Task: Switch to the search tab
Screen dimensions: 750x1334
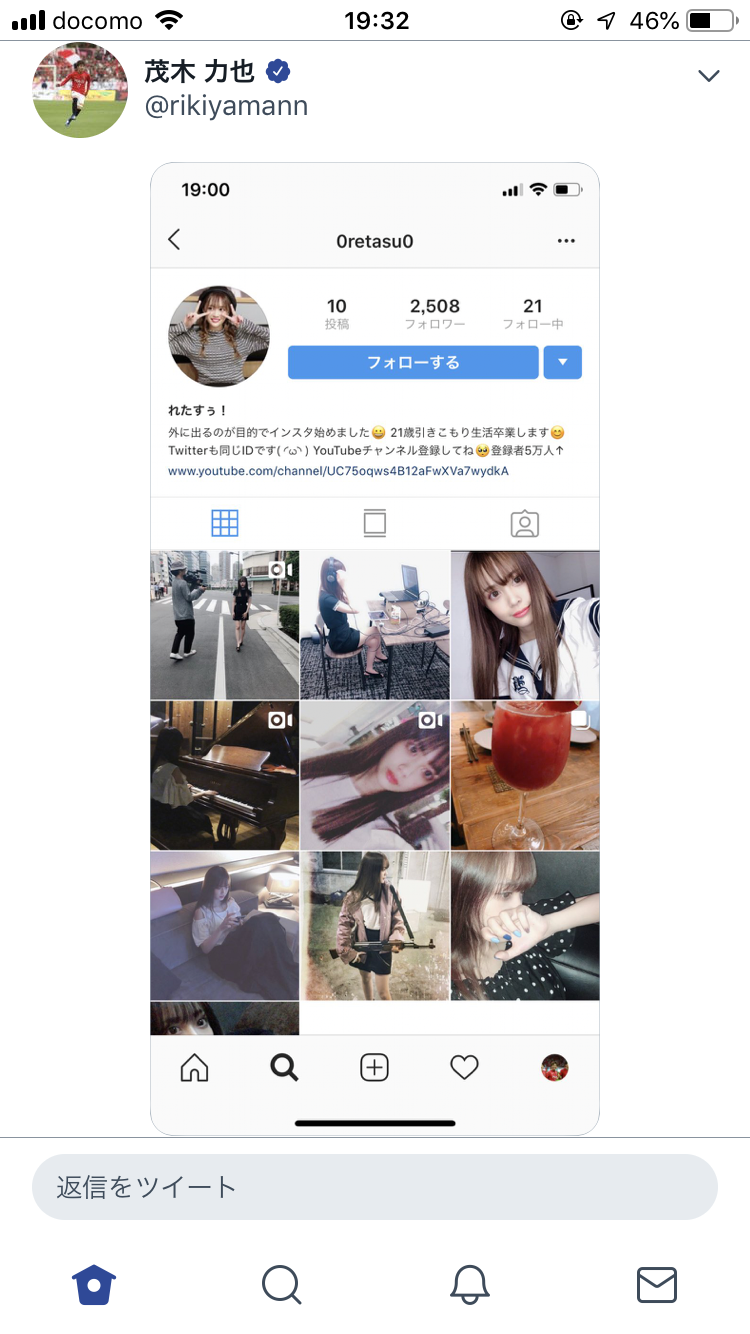Action: tap(281, 1284)
